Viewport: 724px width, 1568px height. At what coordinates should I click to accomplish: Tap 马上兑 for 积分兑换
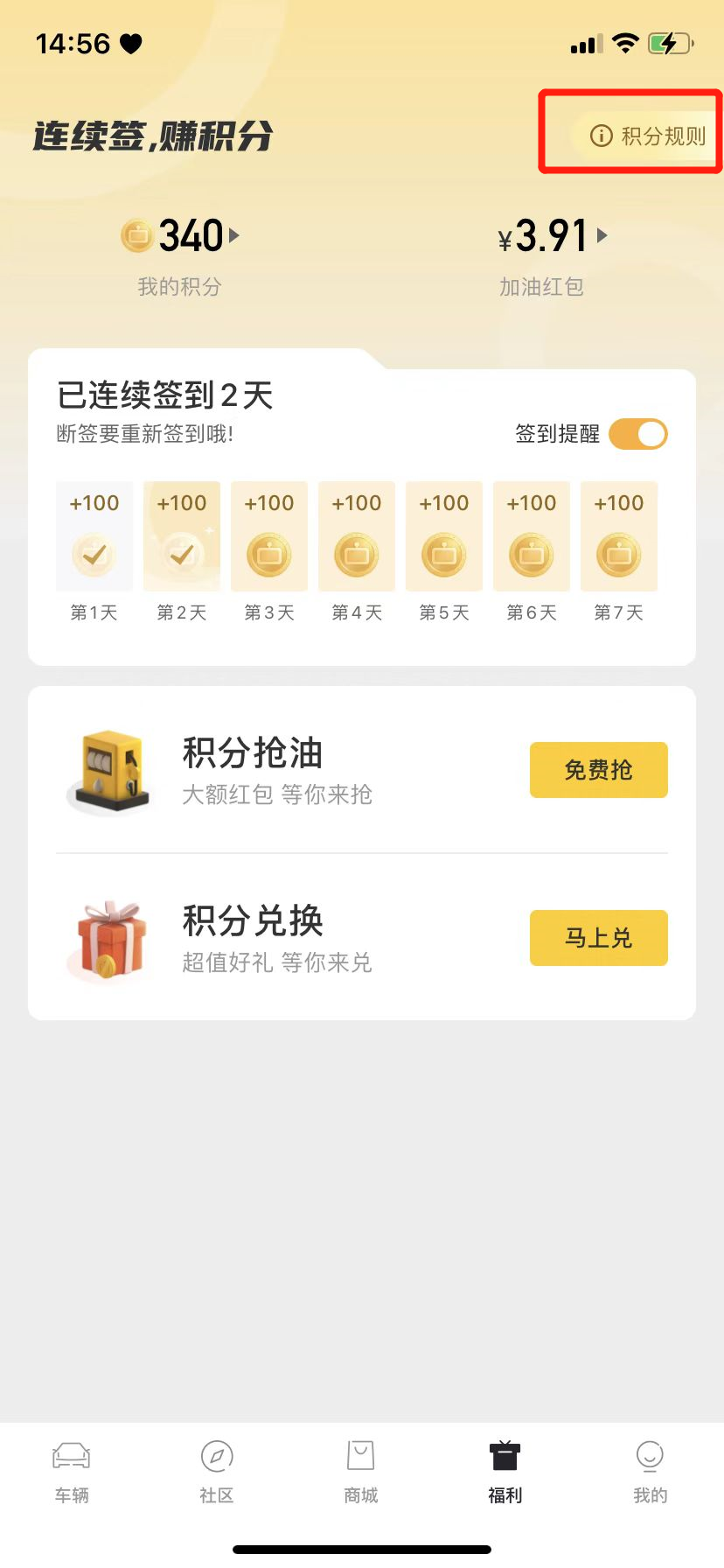click(x=598, y=938)
